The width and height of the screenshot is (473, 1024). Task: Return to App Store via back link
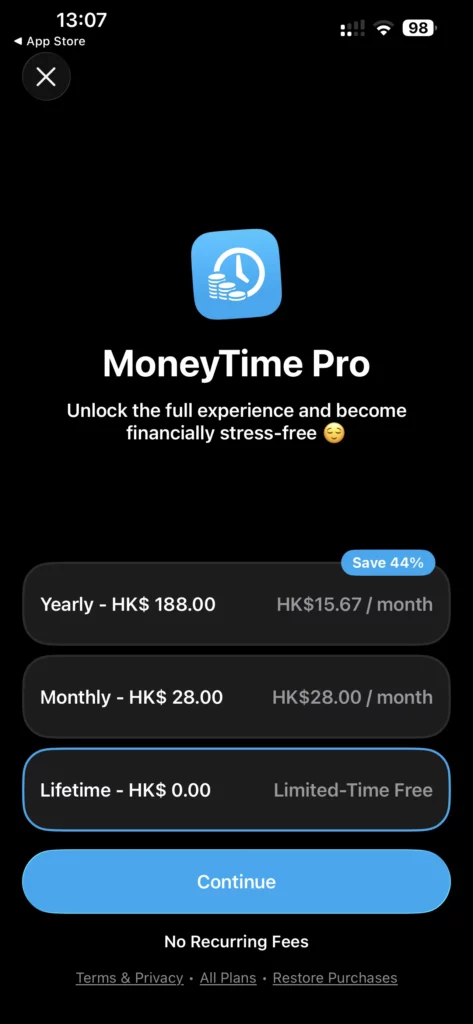50,41
